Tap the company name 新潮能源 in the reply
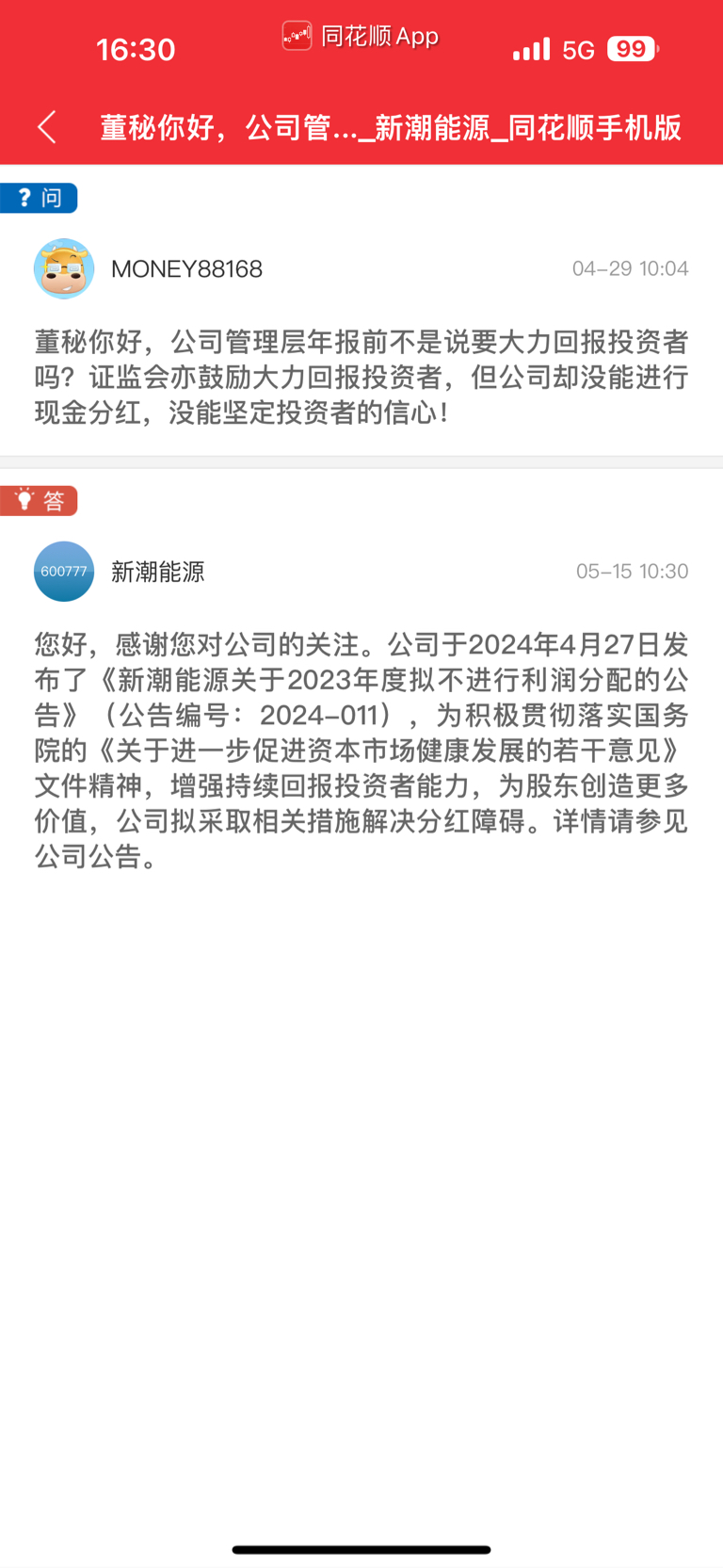The height and width of the screenshot is (1568, 723). [x=156, y=572]
